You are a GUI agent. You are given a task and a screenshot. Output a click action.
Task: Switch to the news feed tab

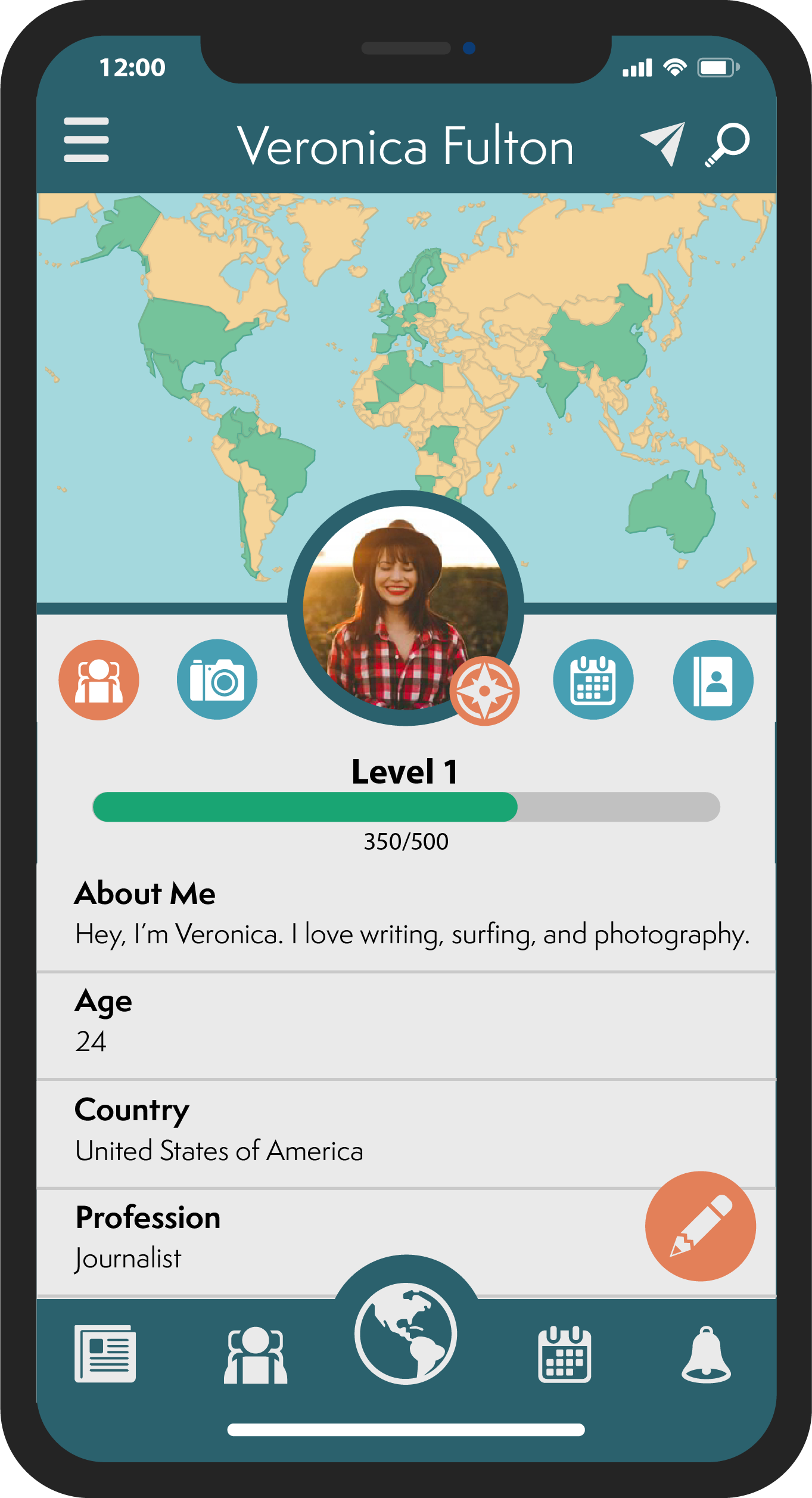click(105, 1354)
